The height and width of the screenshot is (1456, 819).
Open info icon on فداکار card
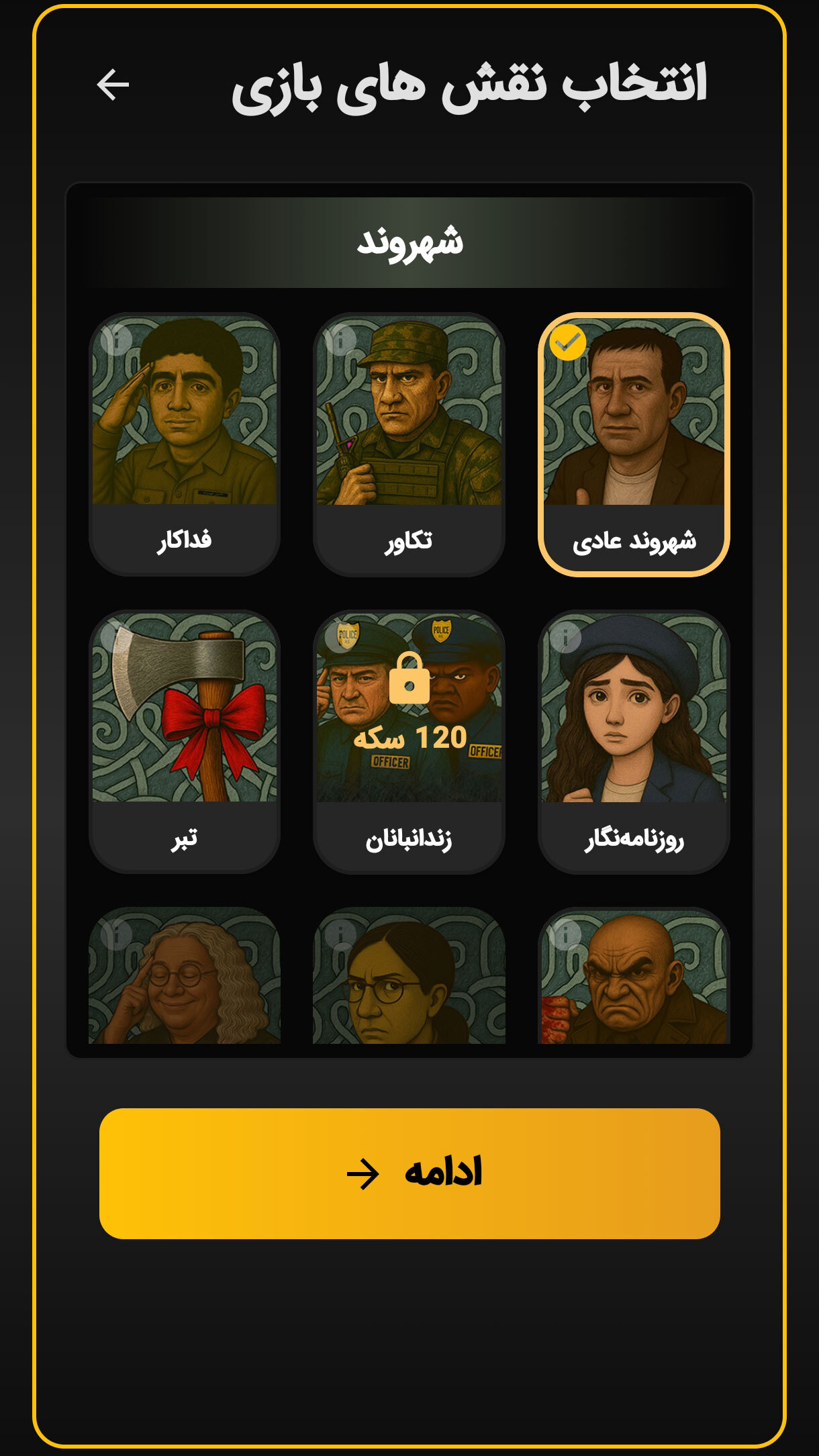pos(117,341)
